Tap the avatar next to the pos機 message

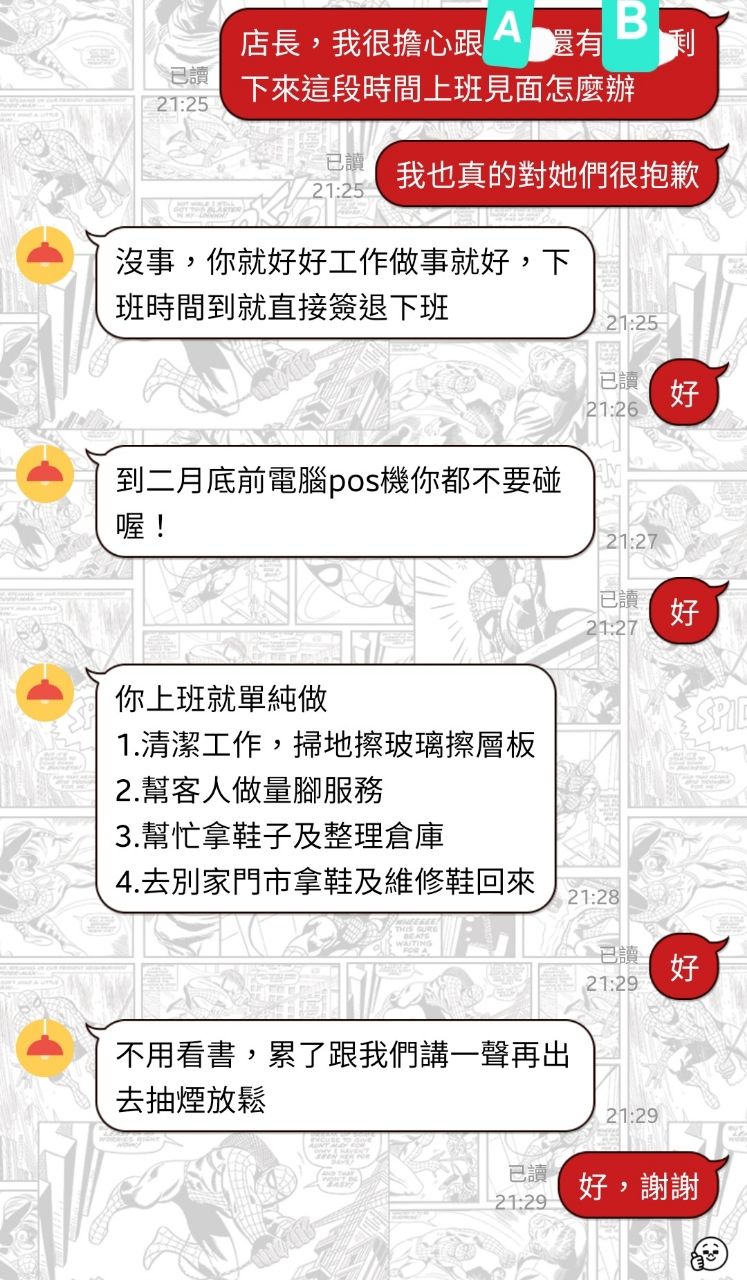pos(45,474)
